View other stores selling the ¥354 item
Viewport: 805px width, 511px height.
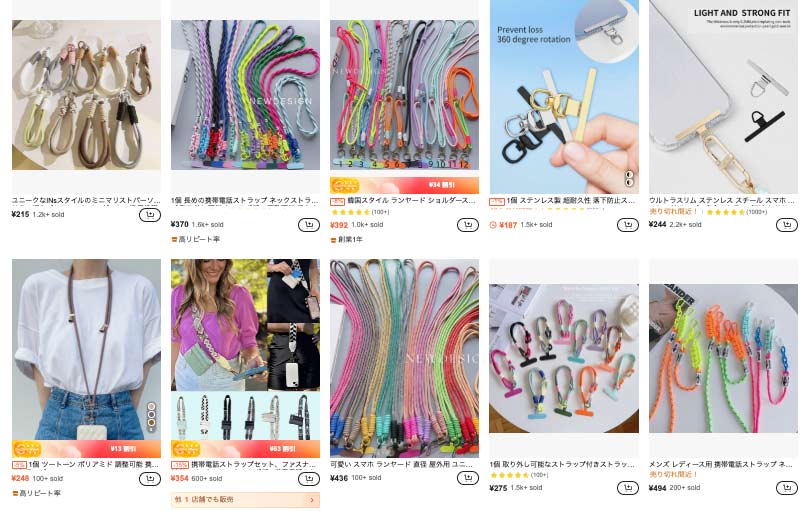coord(245,499)
